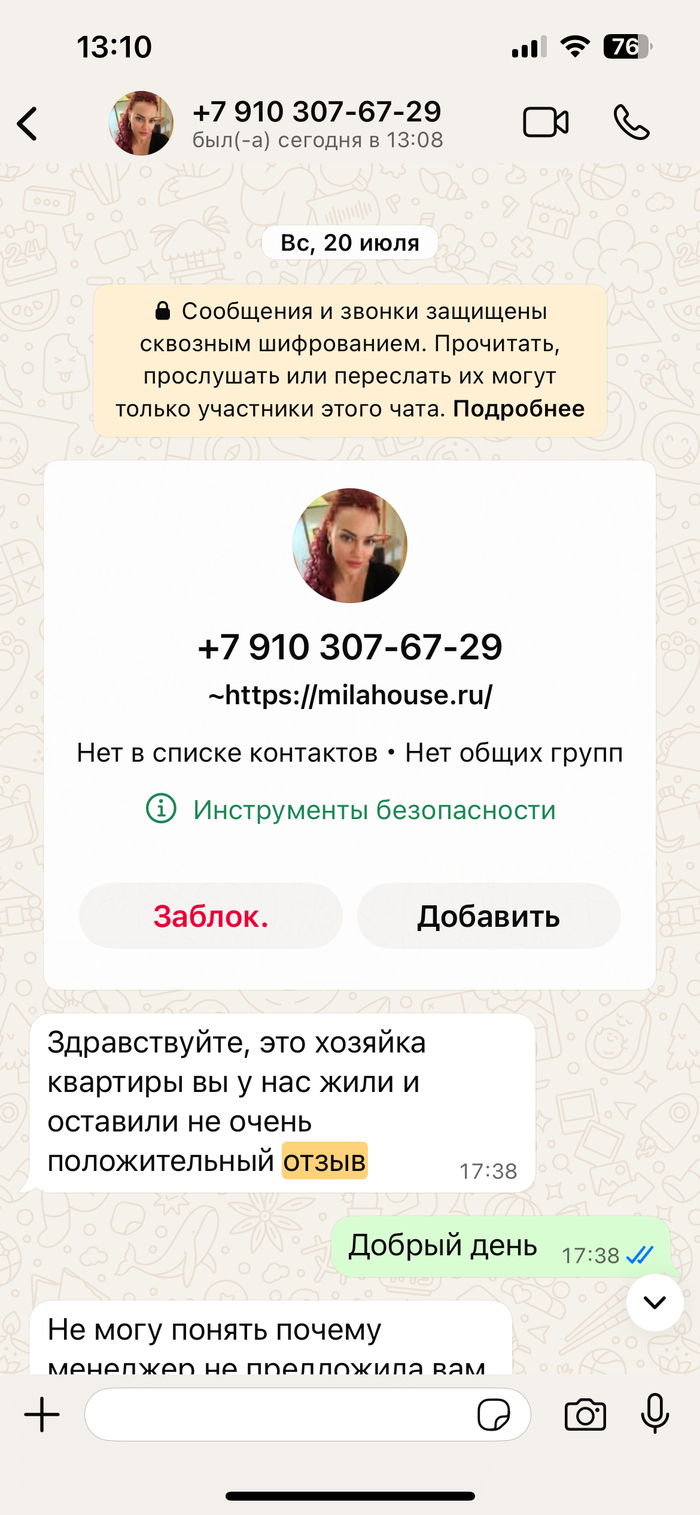Open contact info from the header
Screen dimensions: 700x1515
click(315, 123)
